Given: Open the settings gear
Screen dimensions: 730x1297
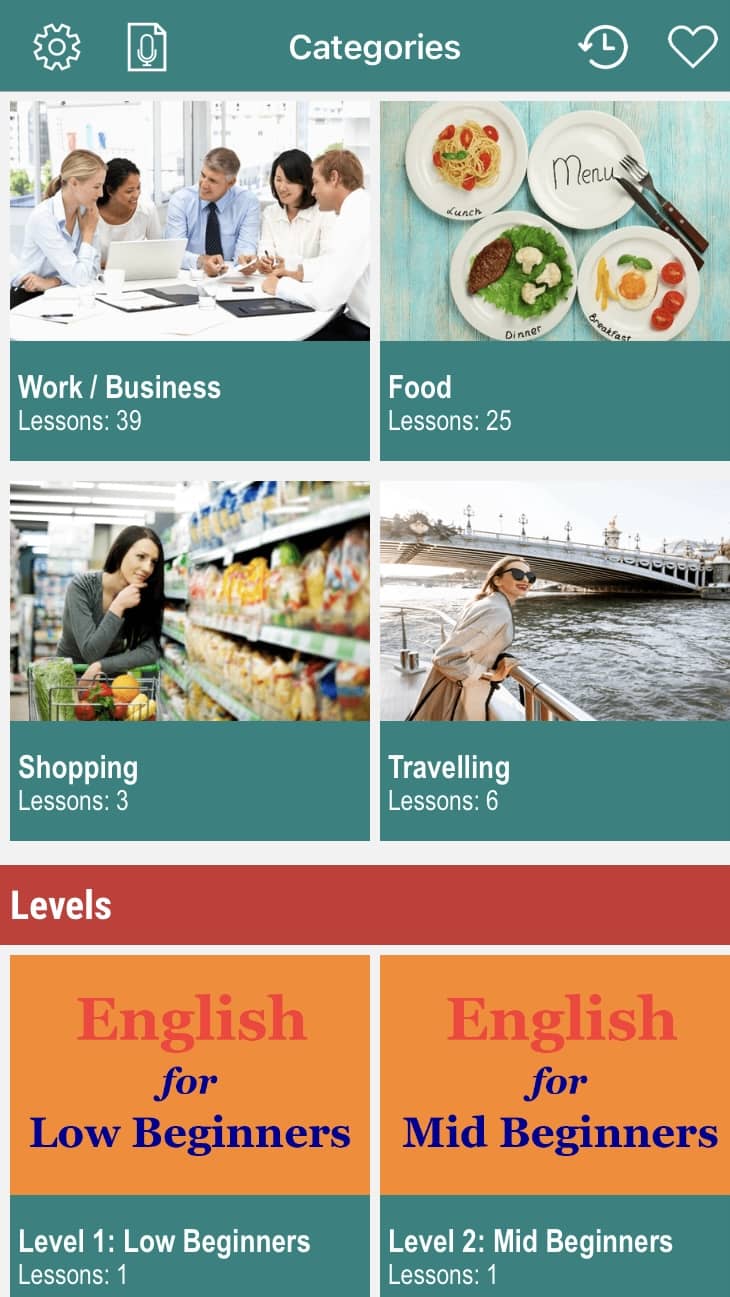Looking at the screenshot, I should [57, 47].
